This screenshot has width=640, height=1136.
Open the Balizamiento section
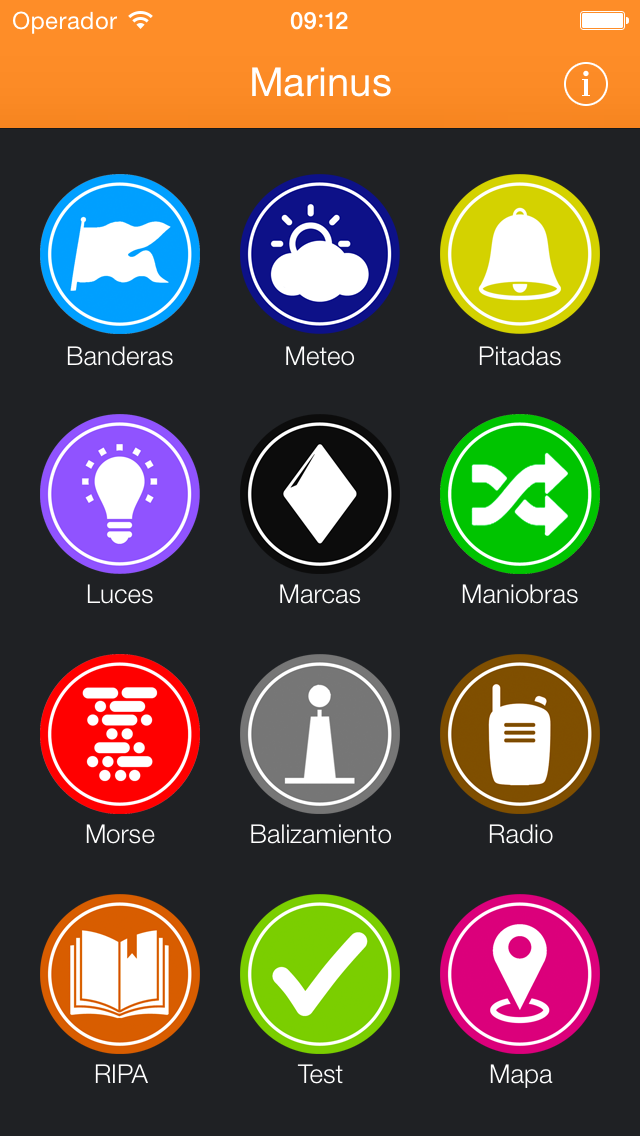[320, 734]
